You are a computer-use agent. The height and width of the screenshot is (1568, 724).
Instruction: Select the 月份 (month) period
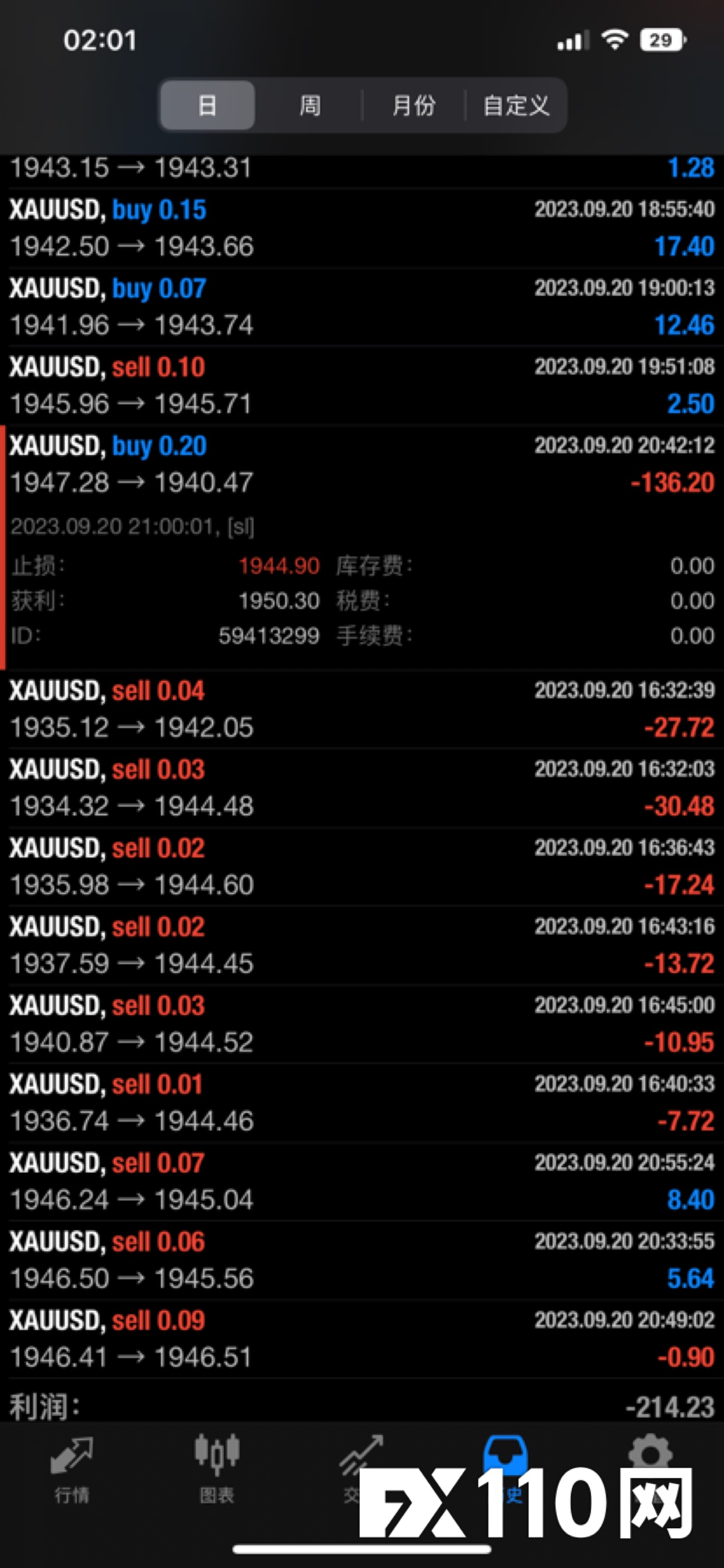[x=414, y=106]
